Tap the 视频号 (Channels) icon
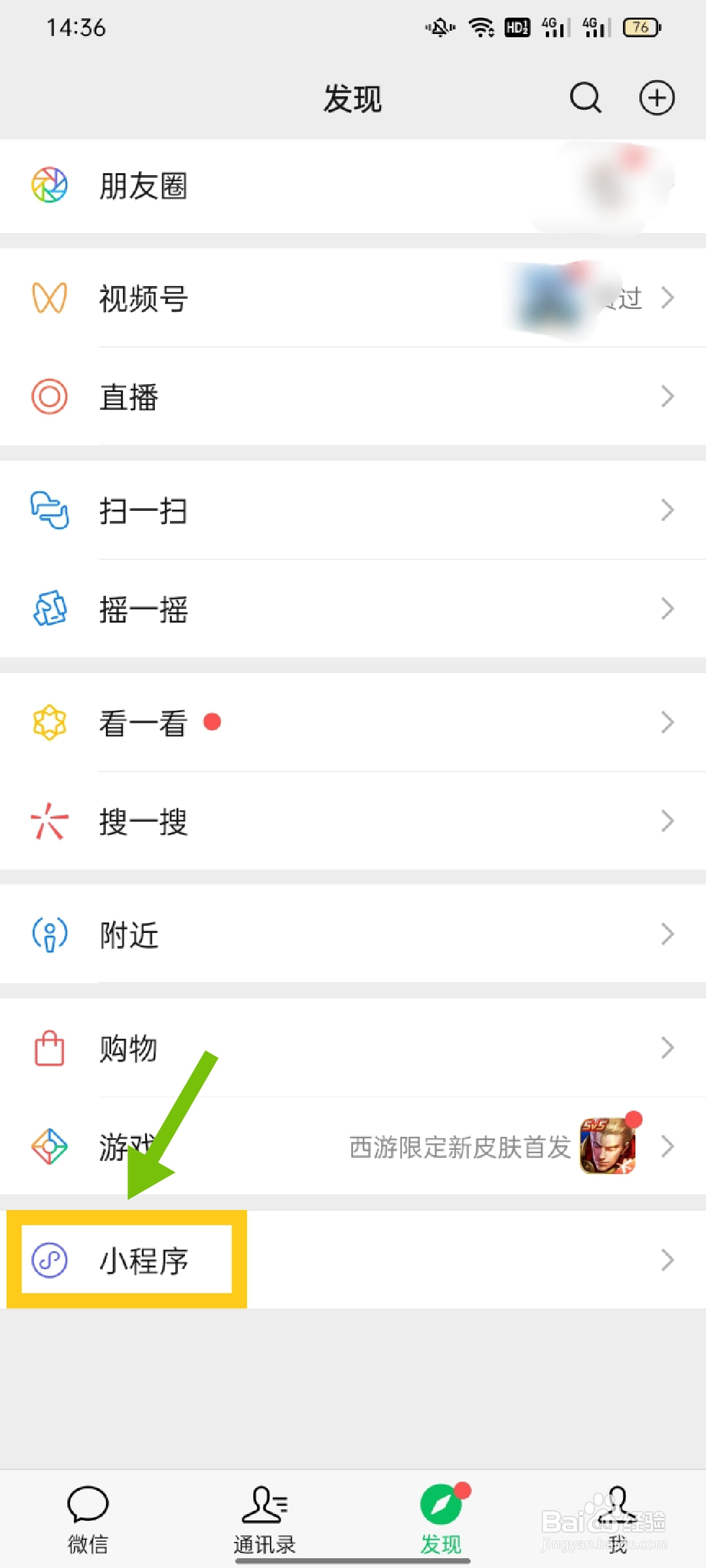The width and height of the screenshot is (706, 1568). (50, 297)
